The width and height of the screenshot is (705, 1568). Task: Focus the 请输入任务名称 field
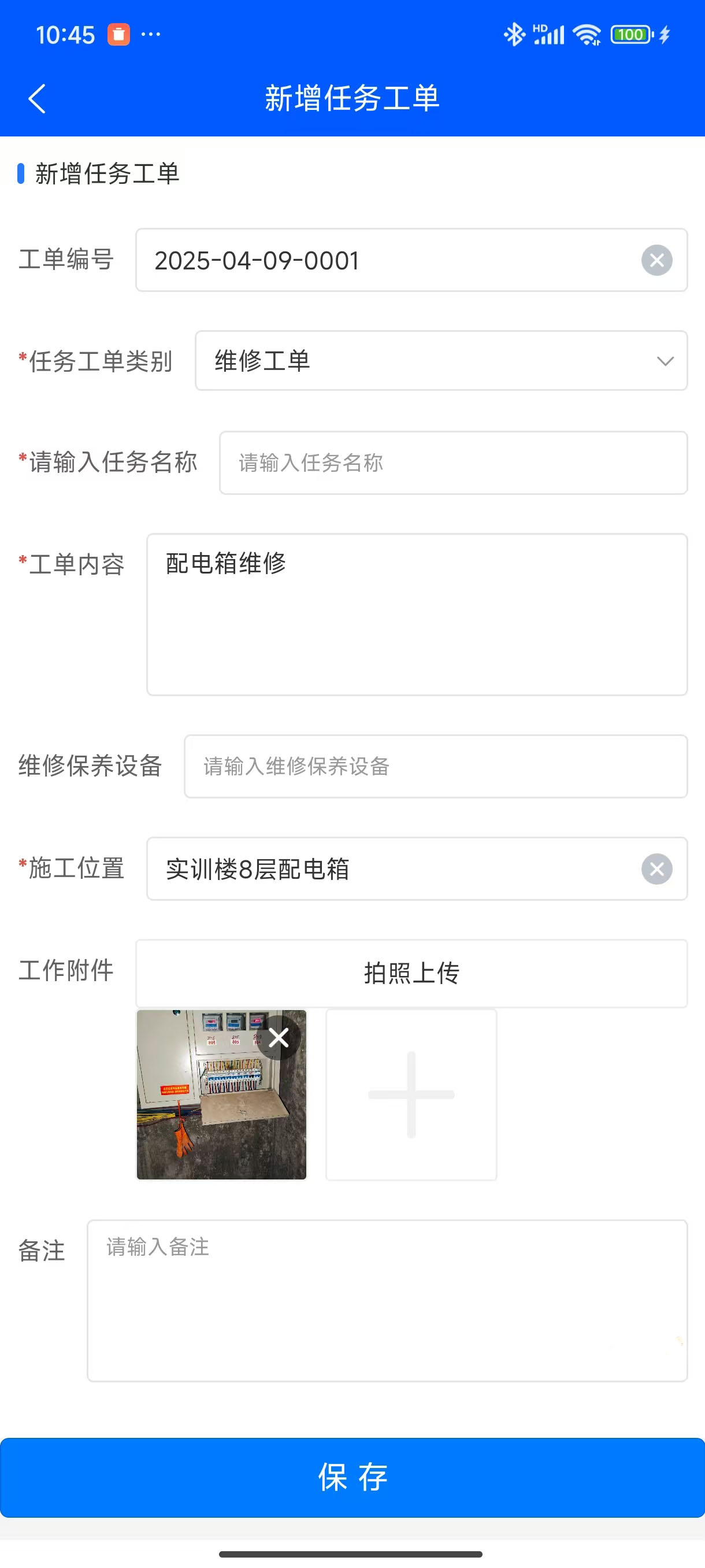click(x=453, y=463)
